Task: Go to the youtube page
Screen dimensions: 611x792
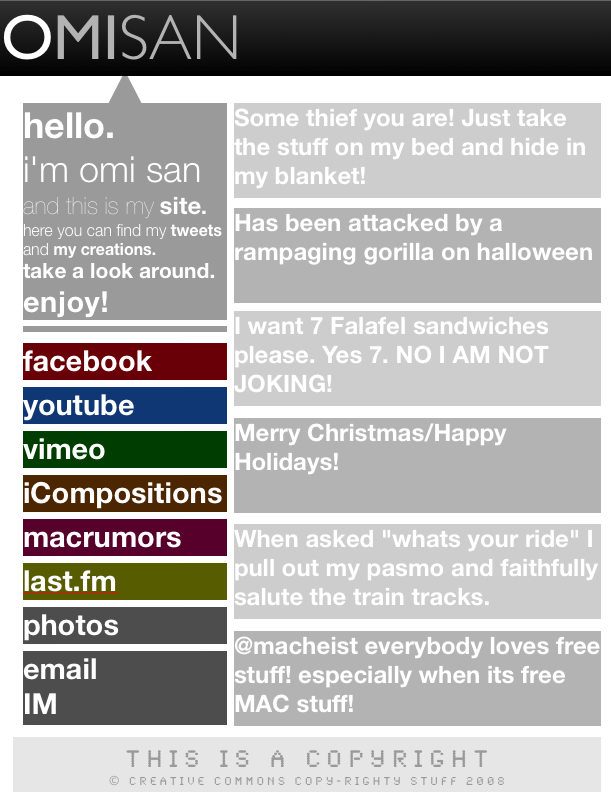Action: click(x=79, y=406)
